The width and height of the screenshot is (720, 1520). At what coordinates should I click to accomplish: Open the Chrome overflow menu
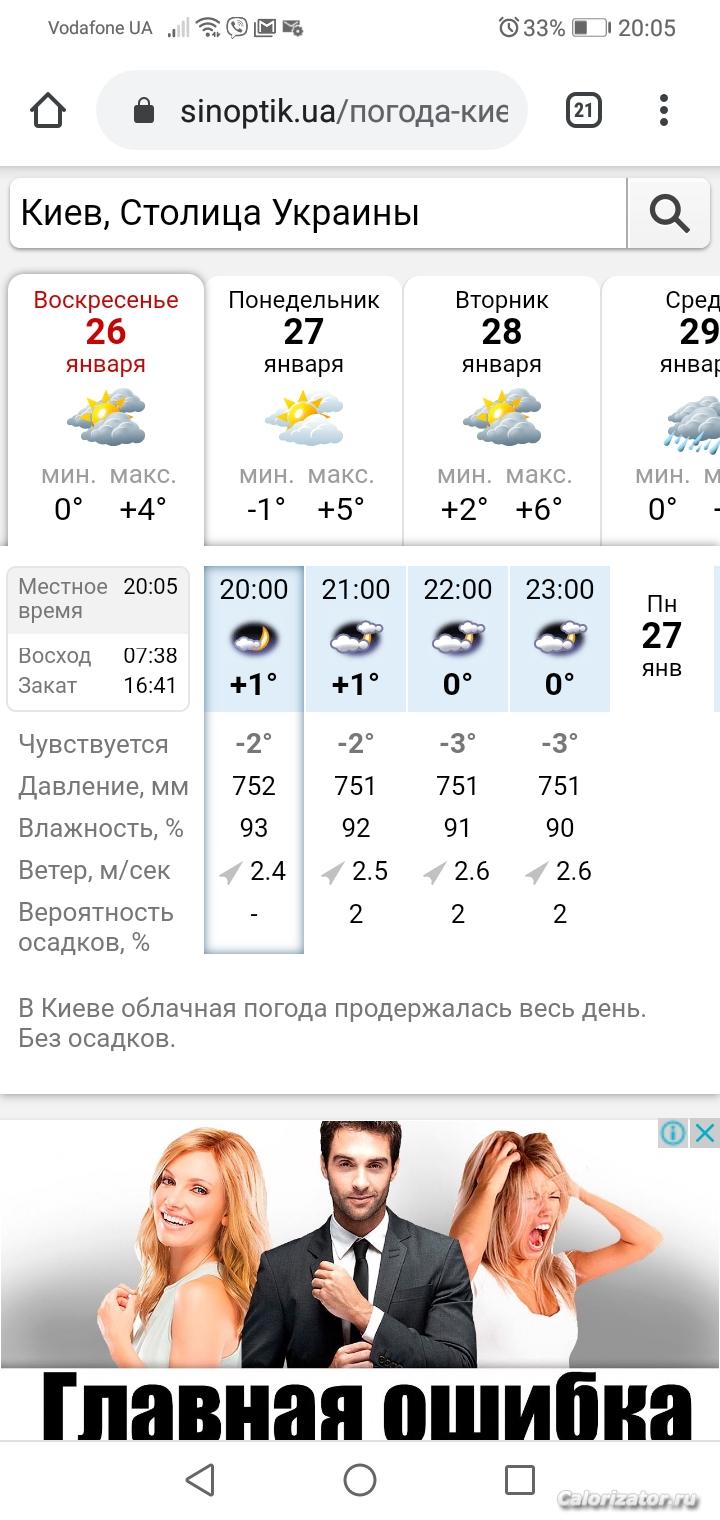664,110
